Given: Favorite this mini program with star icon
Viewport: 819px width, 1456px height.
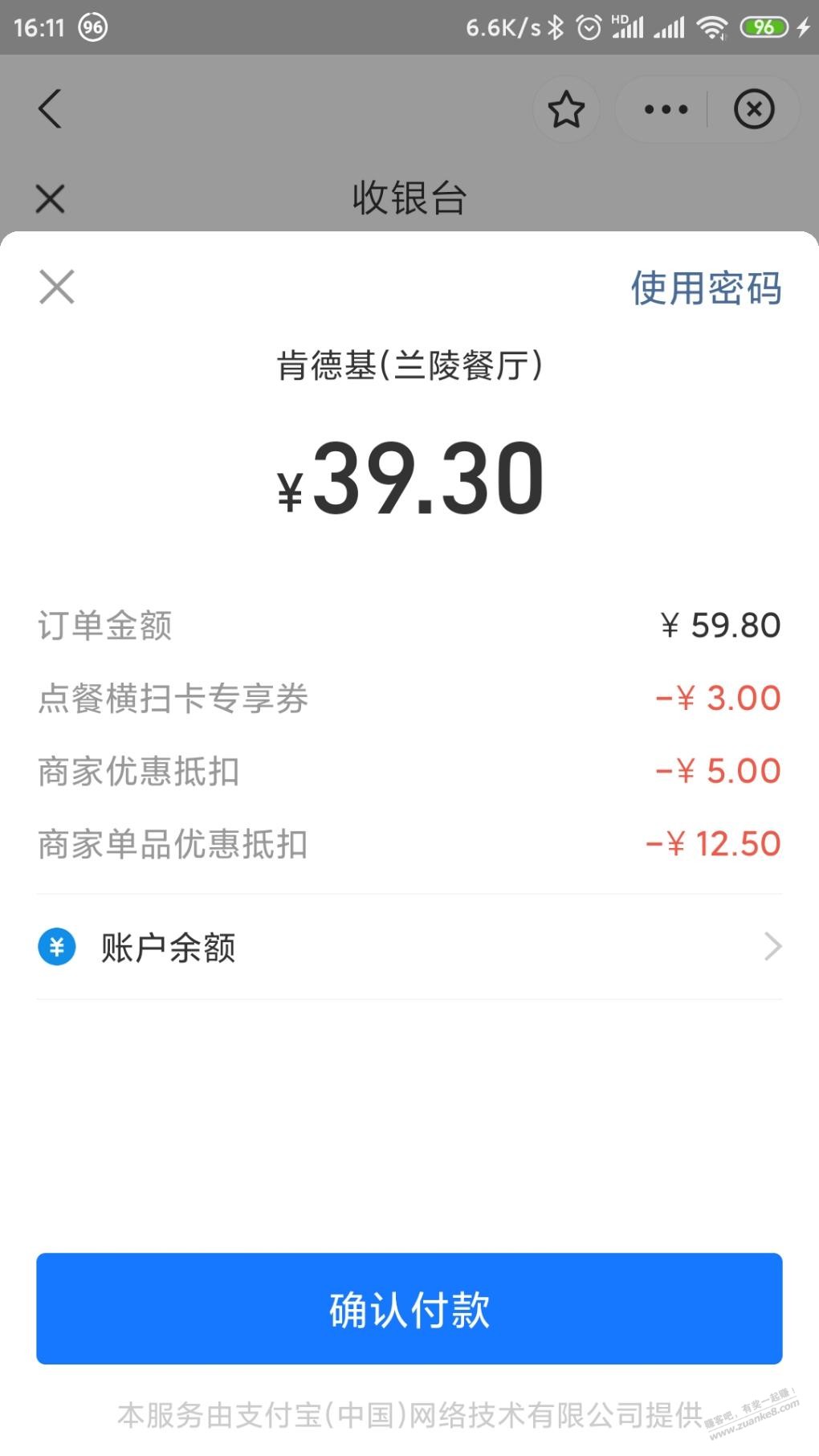Looking at the screenshot, I should (x=566, y=109).
